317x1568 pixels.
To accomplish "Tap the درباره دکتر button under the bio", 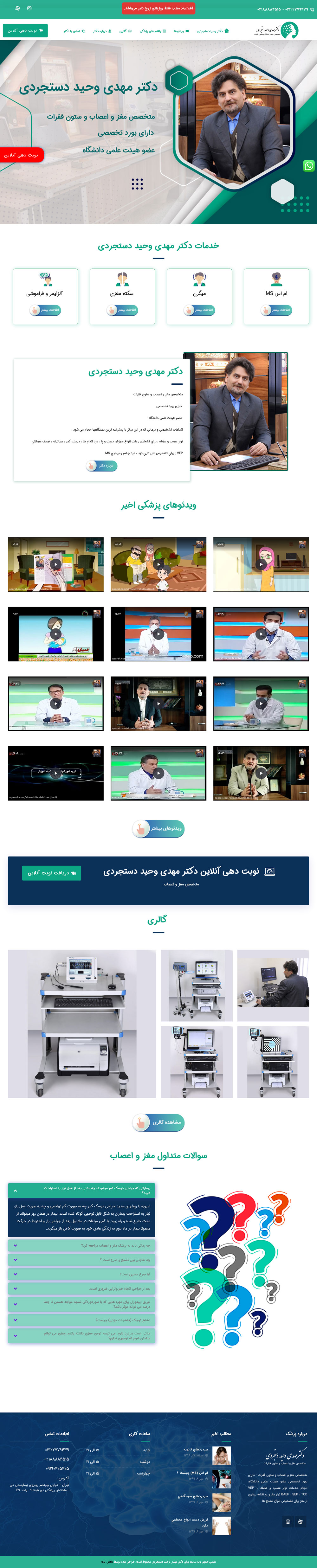I will pyautogui.click(x=102, y=466).
